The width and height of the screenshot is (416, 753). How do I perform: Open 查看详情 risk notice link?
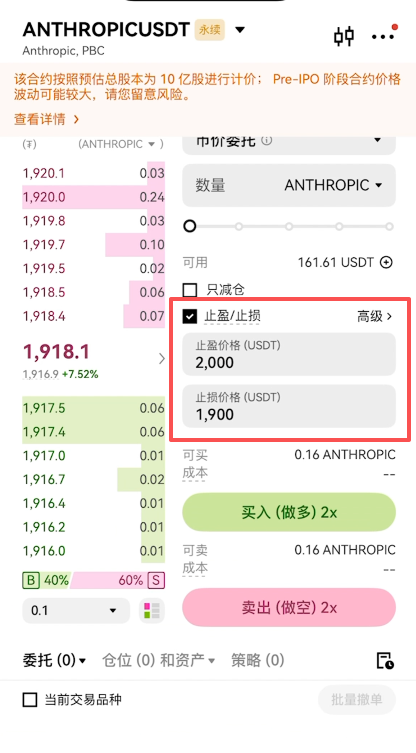coord(47,119)
